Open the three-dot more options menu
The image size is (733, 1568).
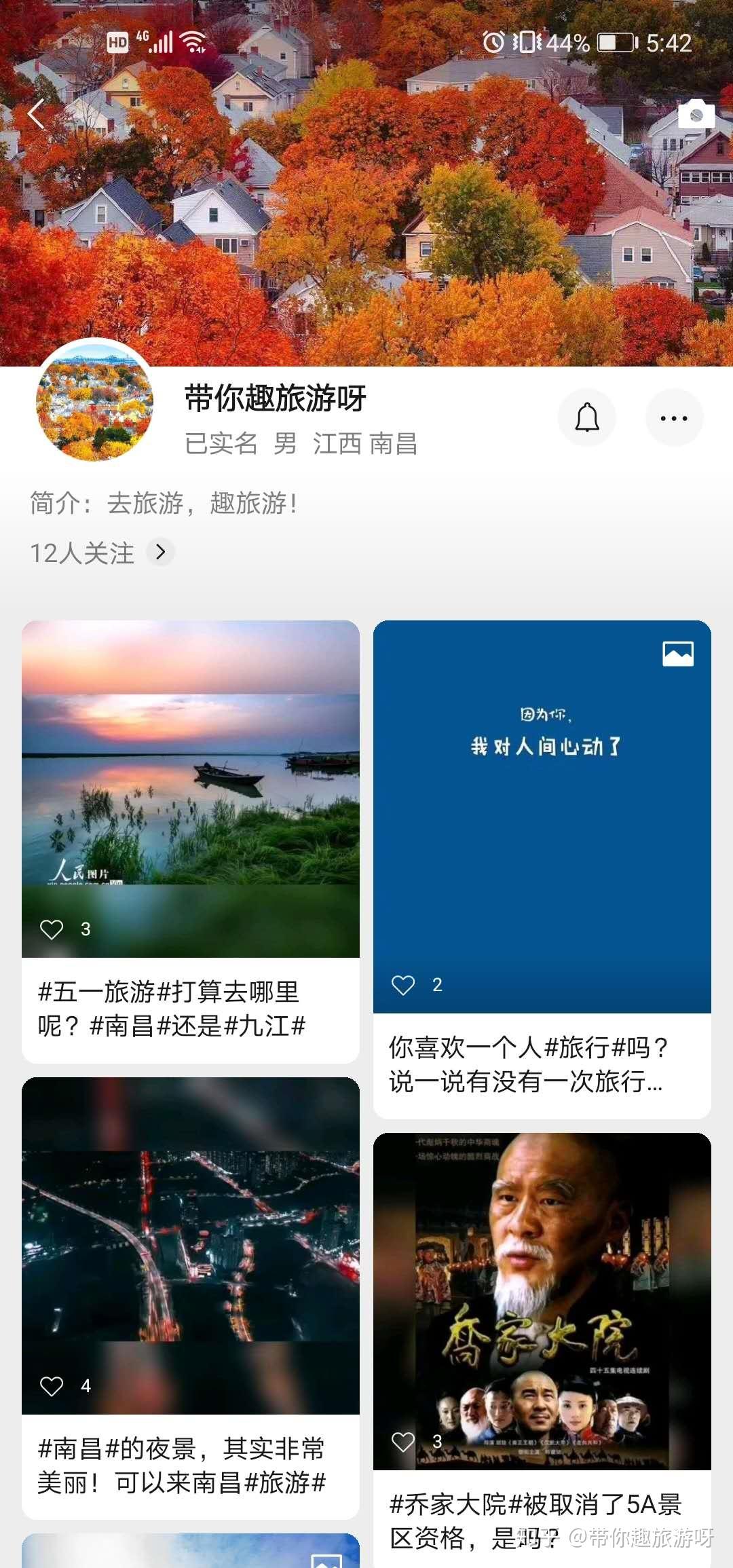pos(674,417)
